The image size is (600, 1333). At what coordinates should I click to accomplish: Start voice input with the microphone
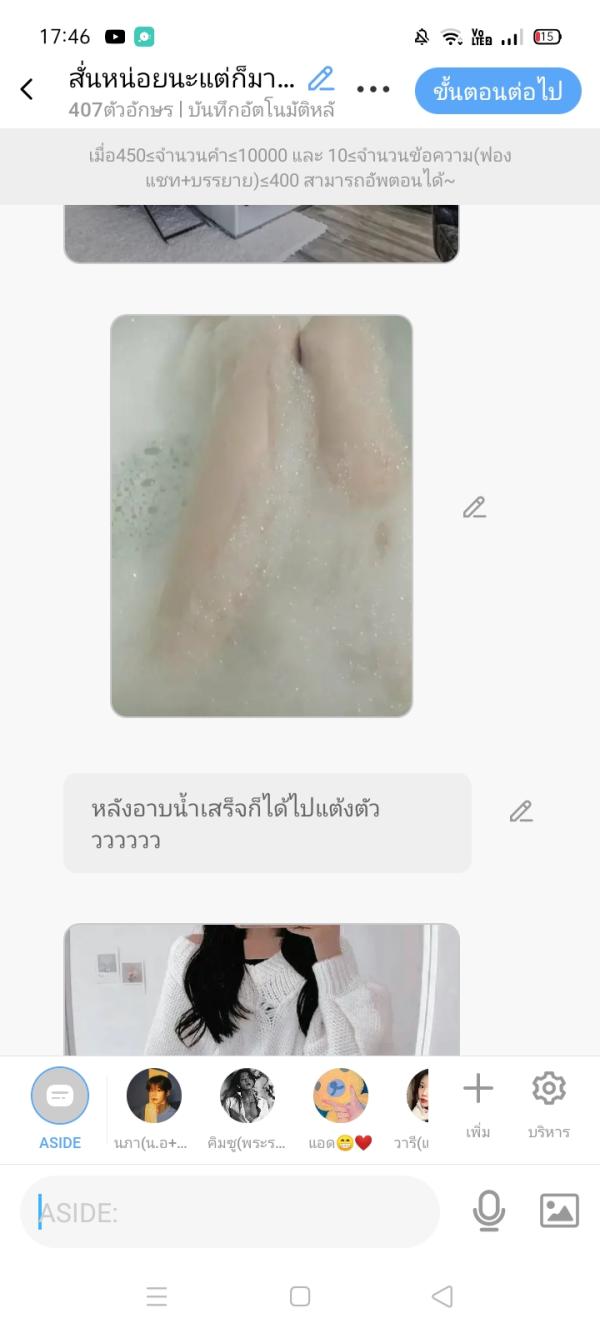[x=488, y=1211]
